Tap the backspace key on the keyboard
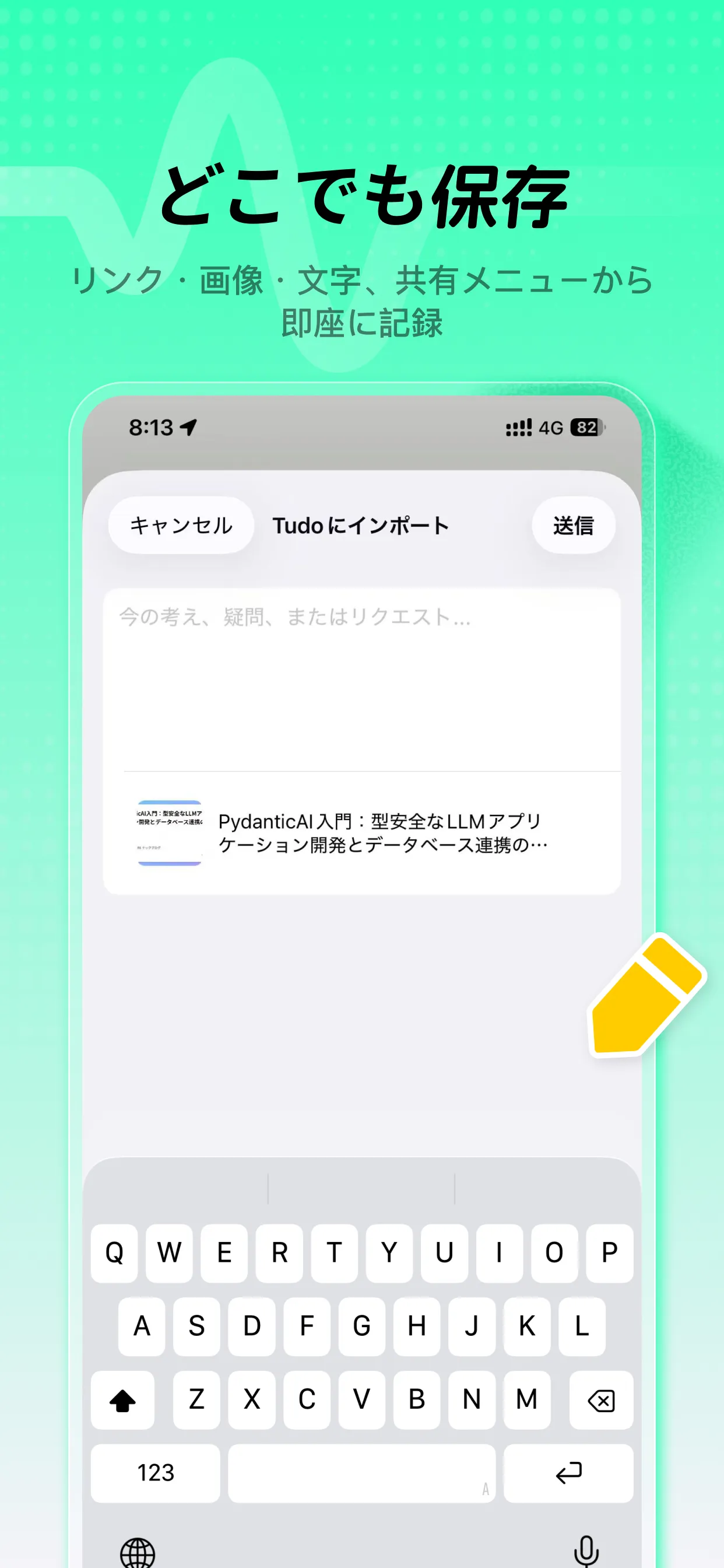Image resolution: width=724 pixels, height=1568 pixels. [599, 1401]
